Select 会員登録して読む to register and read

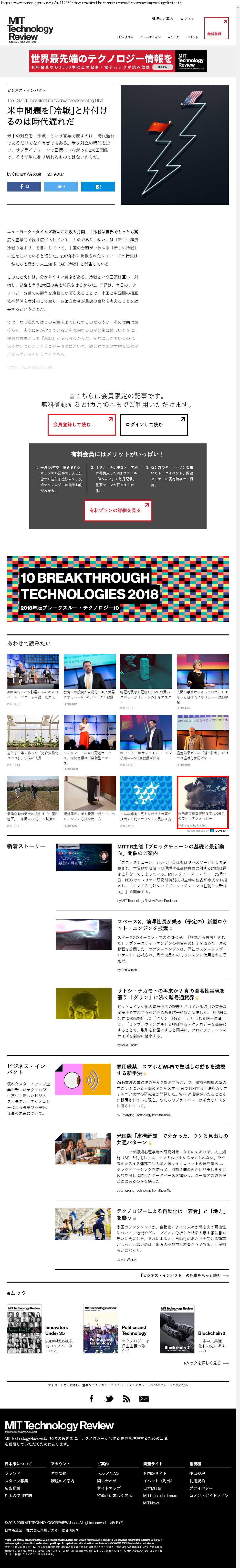tap(81, 424)
